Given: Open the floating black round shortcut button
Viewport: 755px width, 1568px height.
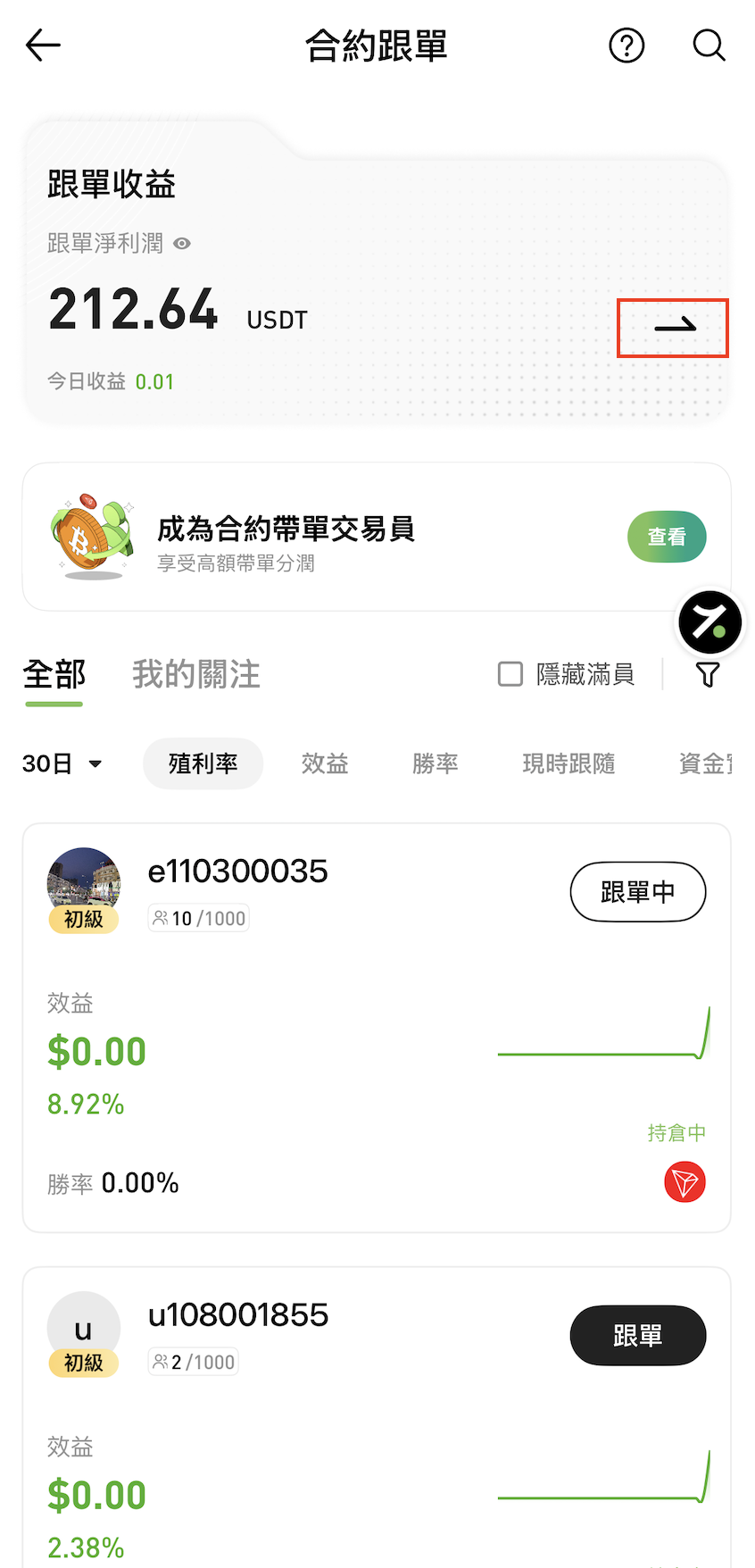Looking at the screenshot, I should (709, 622).
